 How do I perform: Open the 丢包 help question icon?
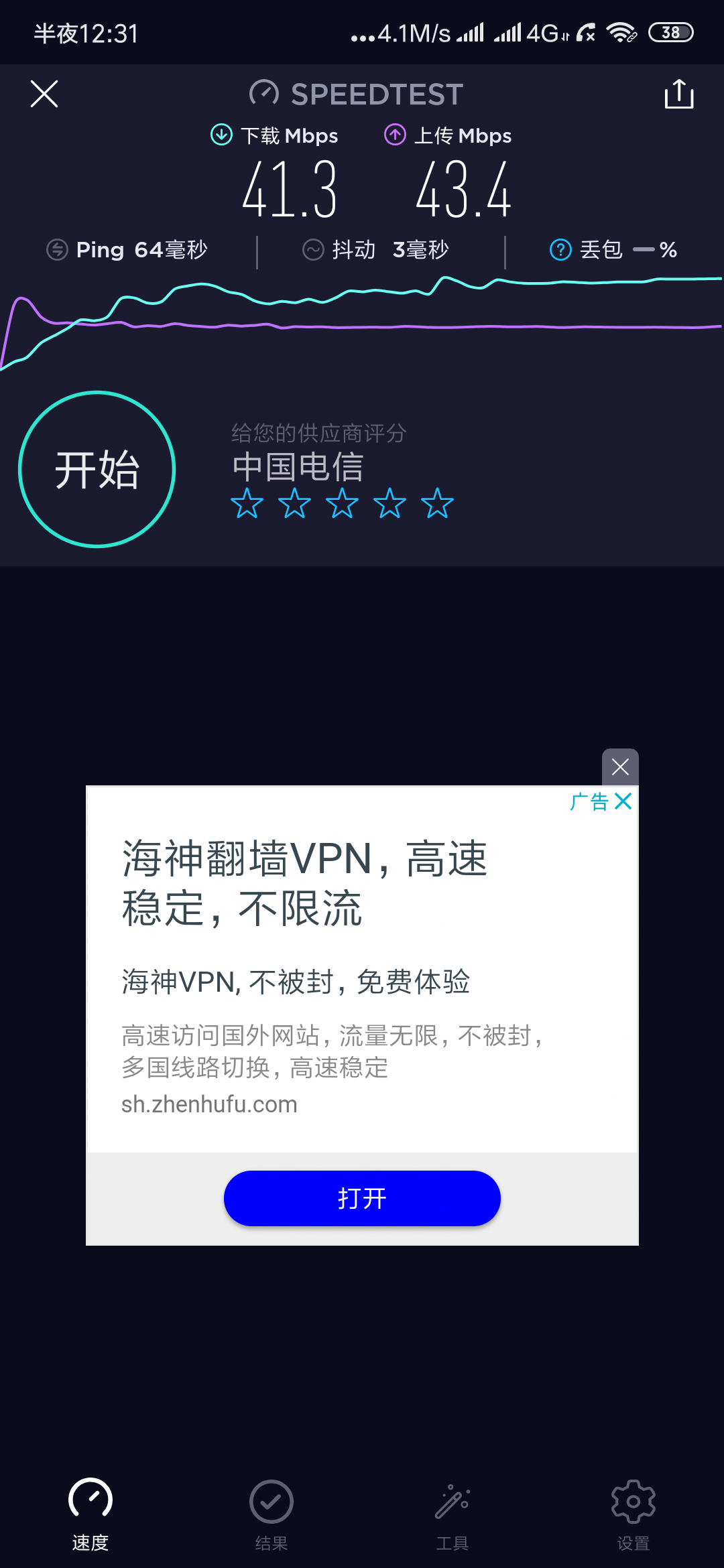tap(560, 250)
